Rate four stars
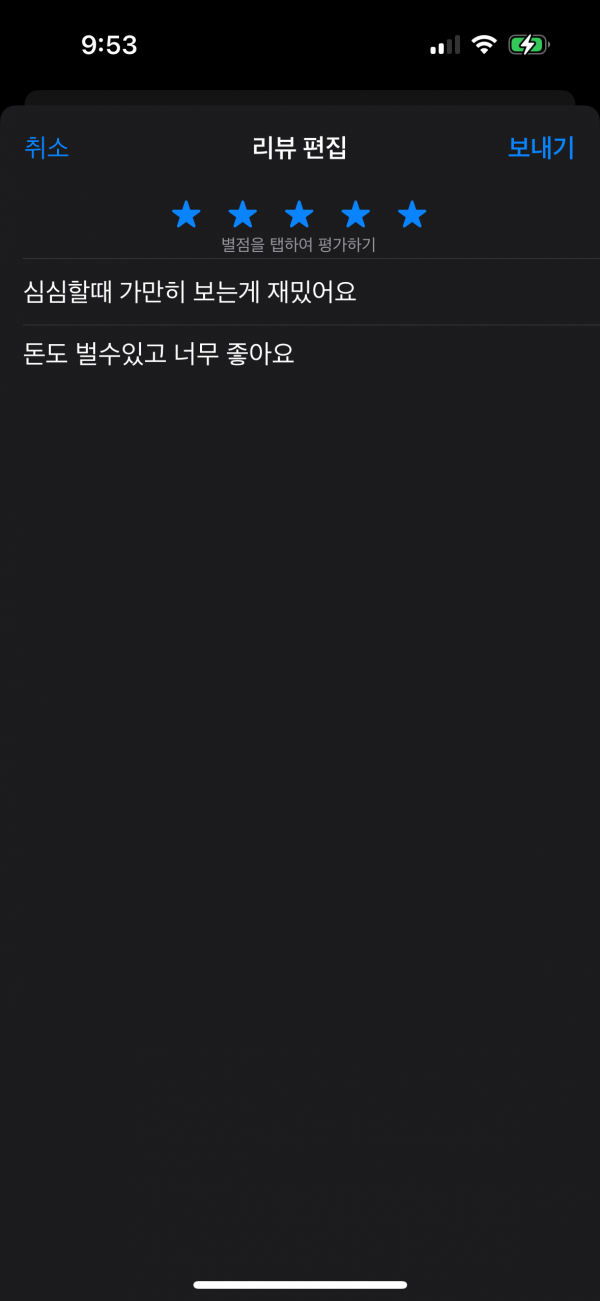The height and width of the screenshot is (1301, 600). [x=356, y=214]
